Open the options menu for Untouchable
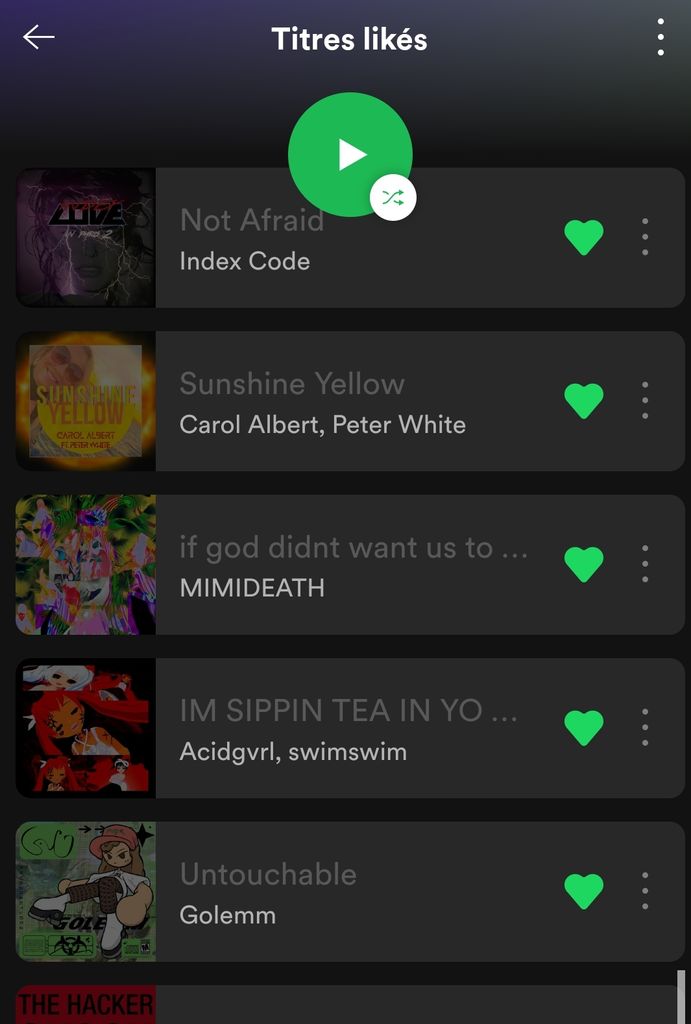 645,891
